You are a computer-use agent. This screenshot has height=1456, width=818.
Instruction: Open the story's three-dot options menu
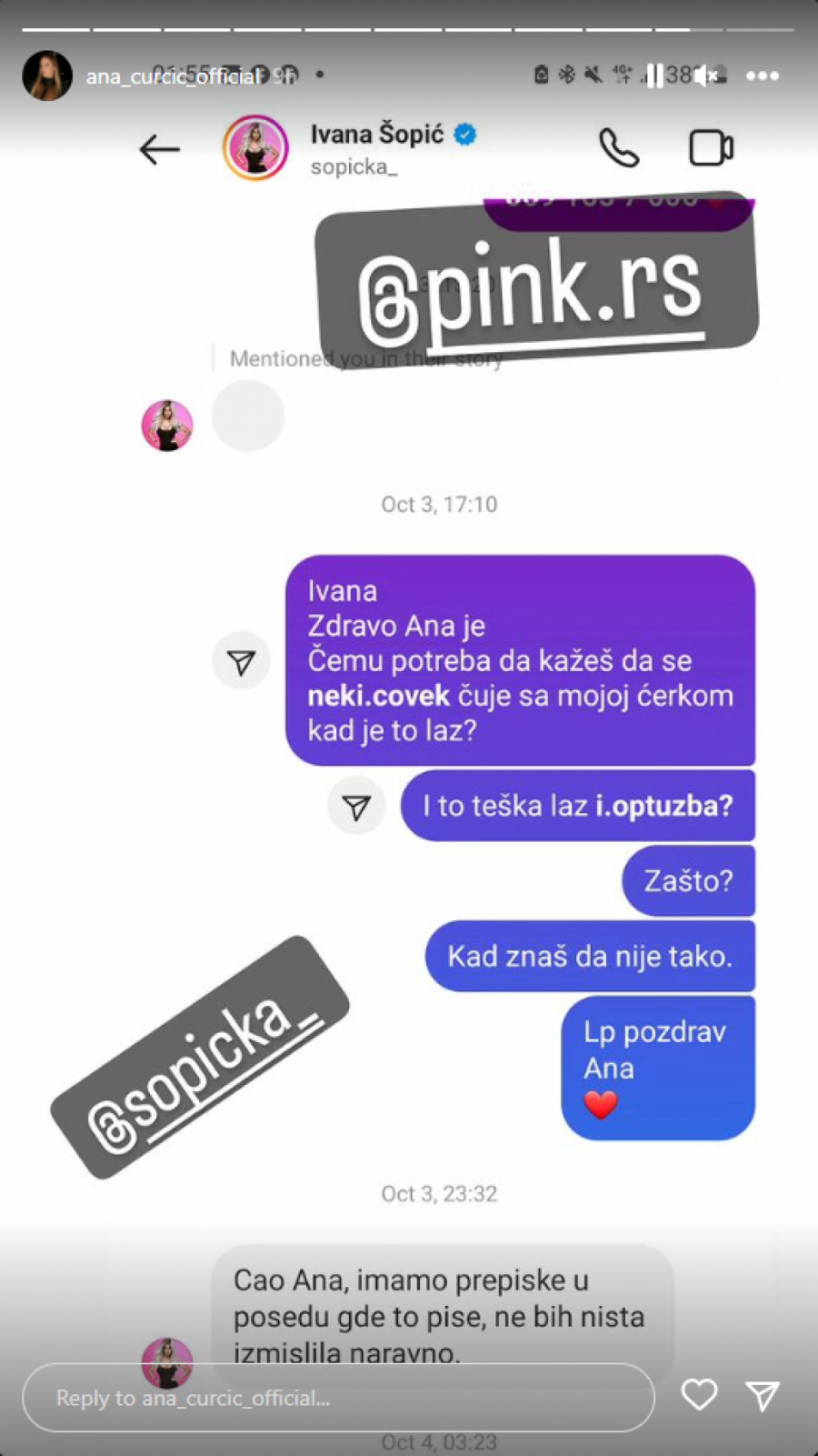point(762,75)
